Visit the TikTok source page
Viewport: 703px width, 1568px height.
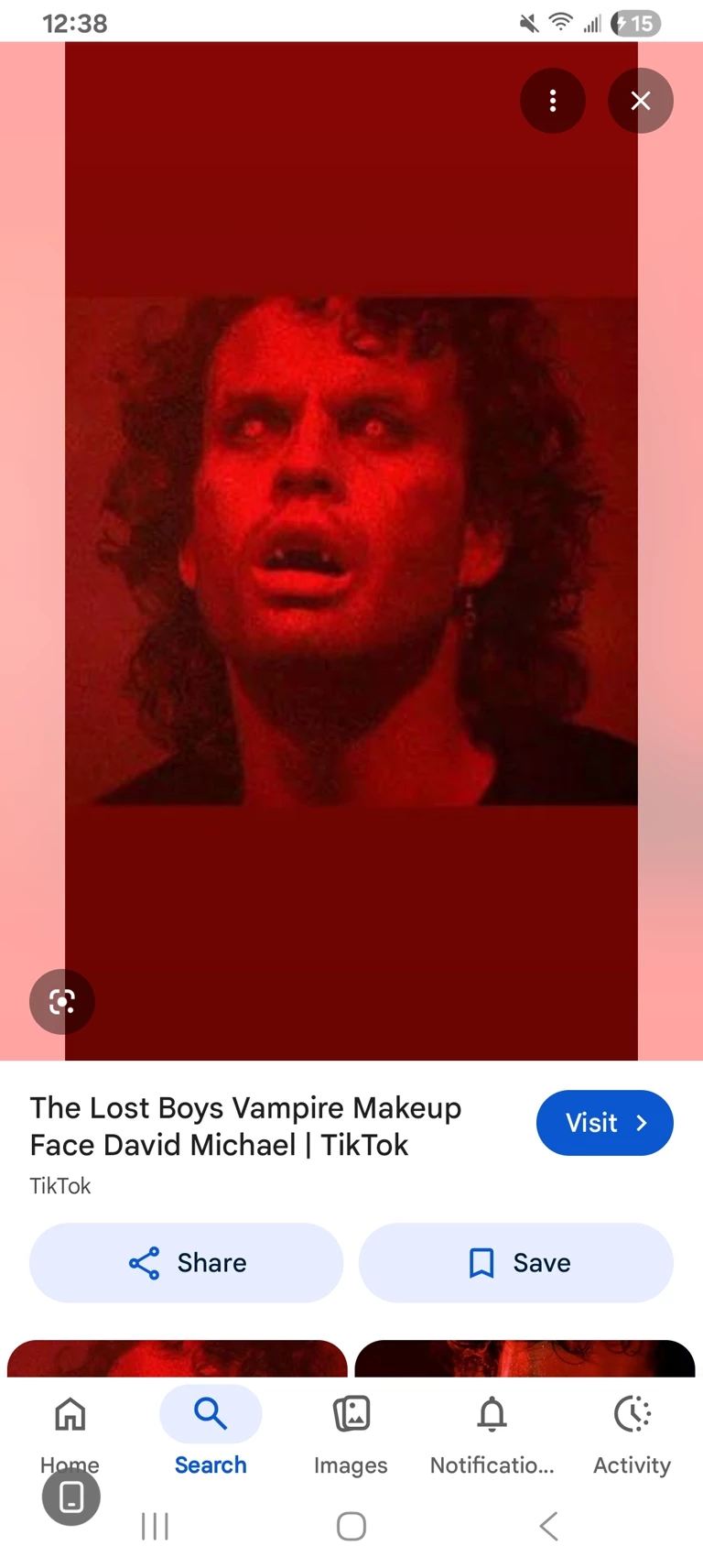pyautogui.click(x=604, y=1123)
